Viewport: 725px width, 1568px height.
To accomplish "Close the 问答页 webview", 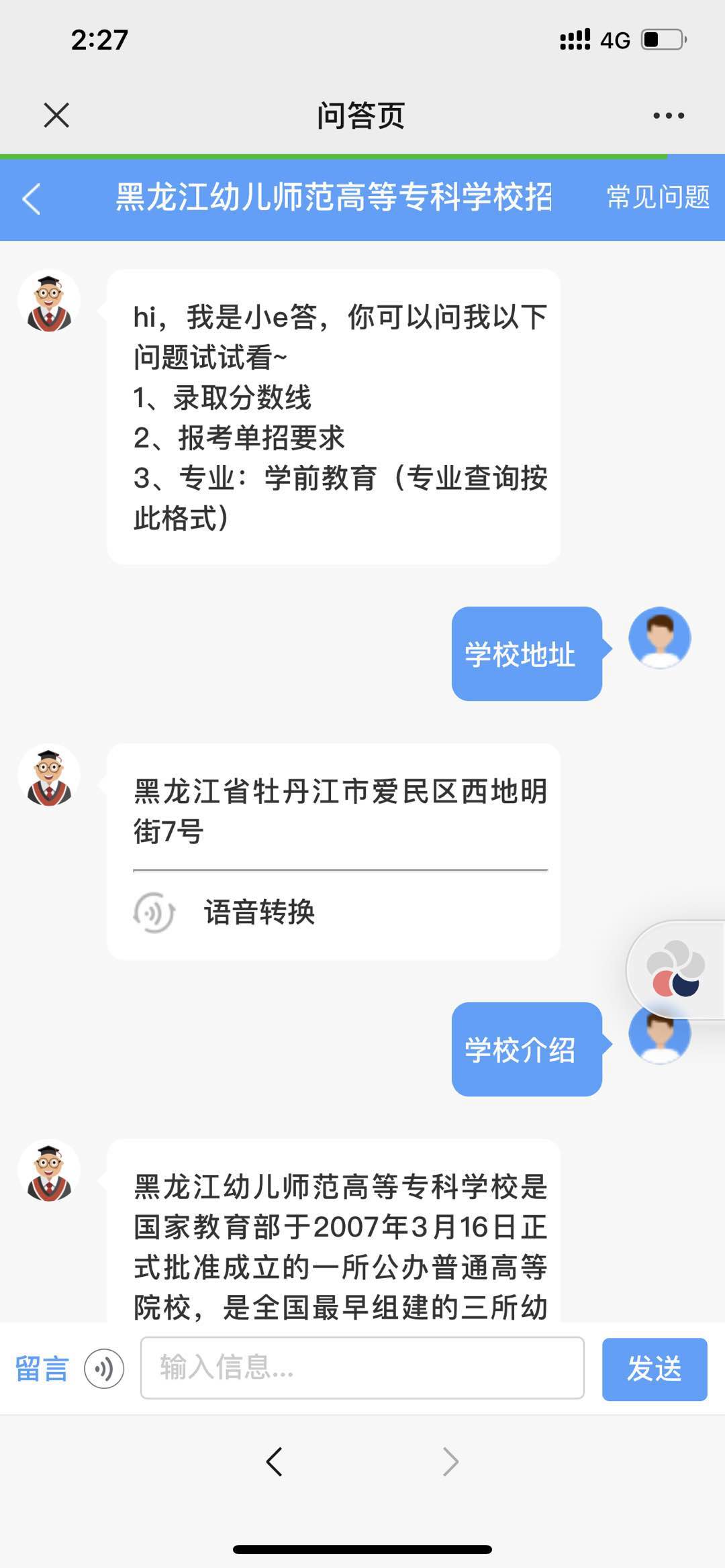I will (56, 115).
